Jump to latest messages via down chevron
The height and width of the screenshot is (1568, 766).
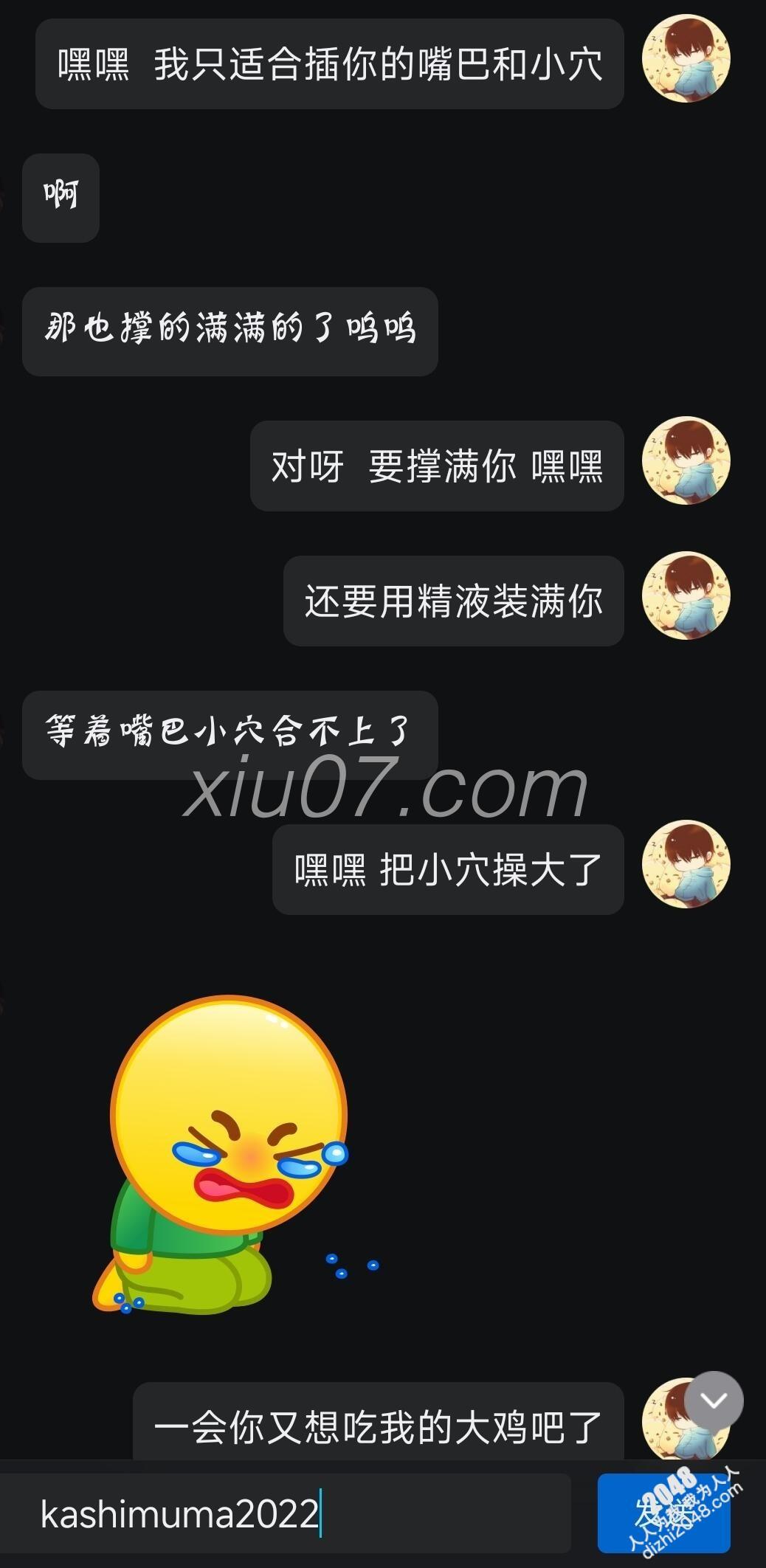point(713,1401)
